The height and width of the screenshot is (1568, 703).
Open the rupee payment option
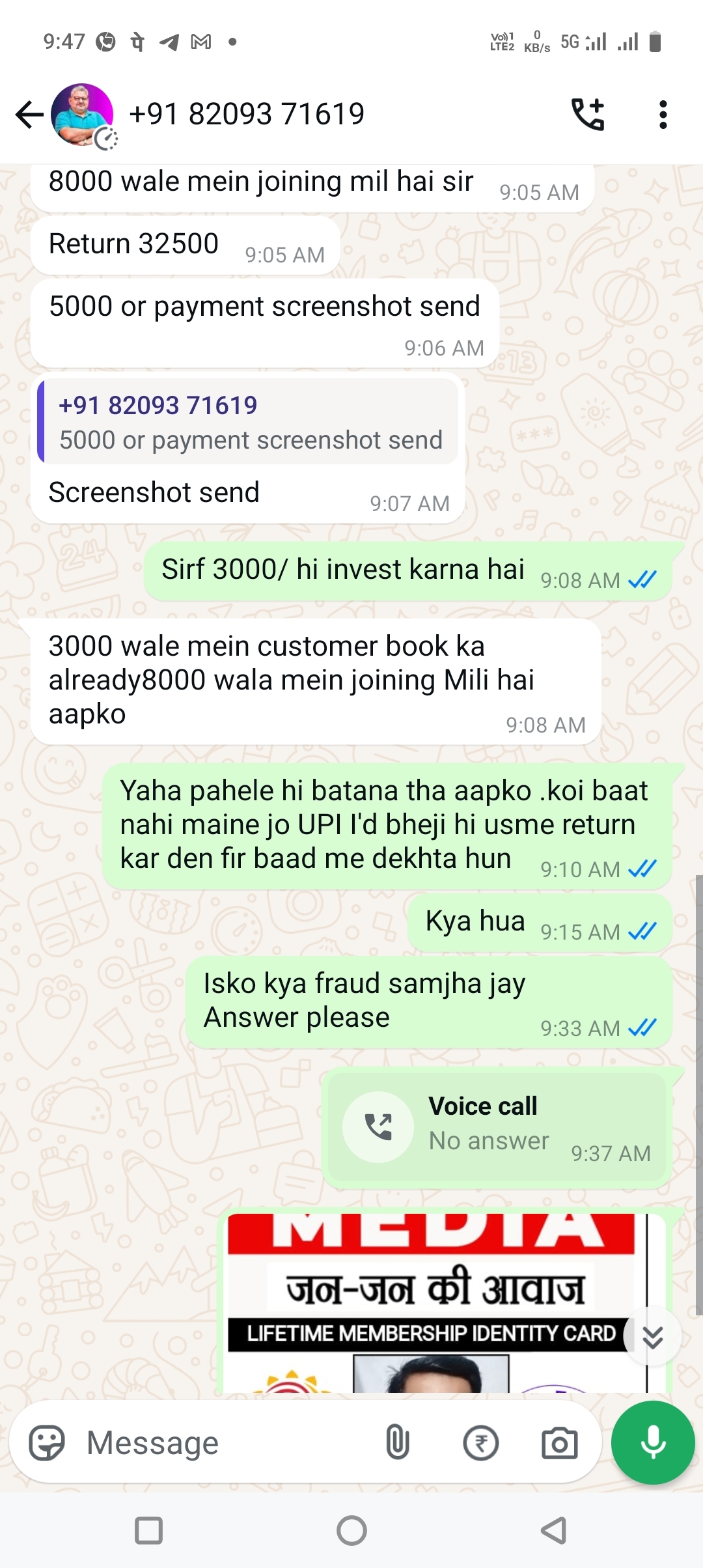480,1443
